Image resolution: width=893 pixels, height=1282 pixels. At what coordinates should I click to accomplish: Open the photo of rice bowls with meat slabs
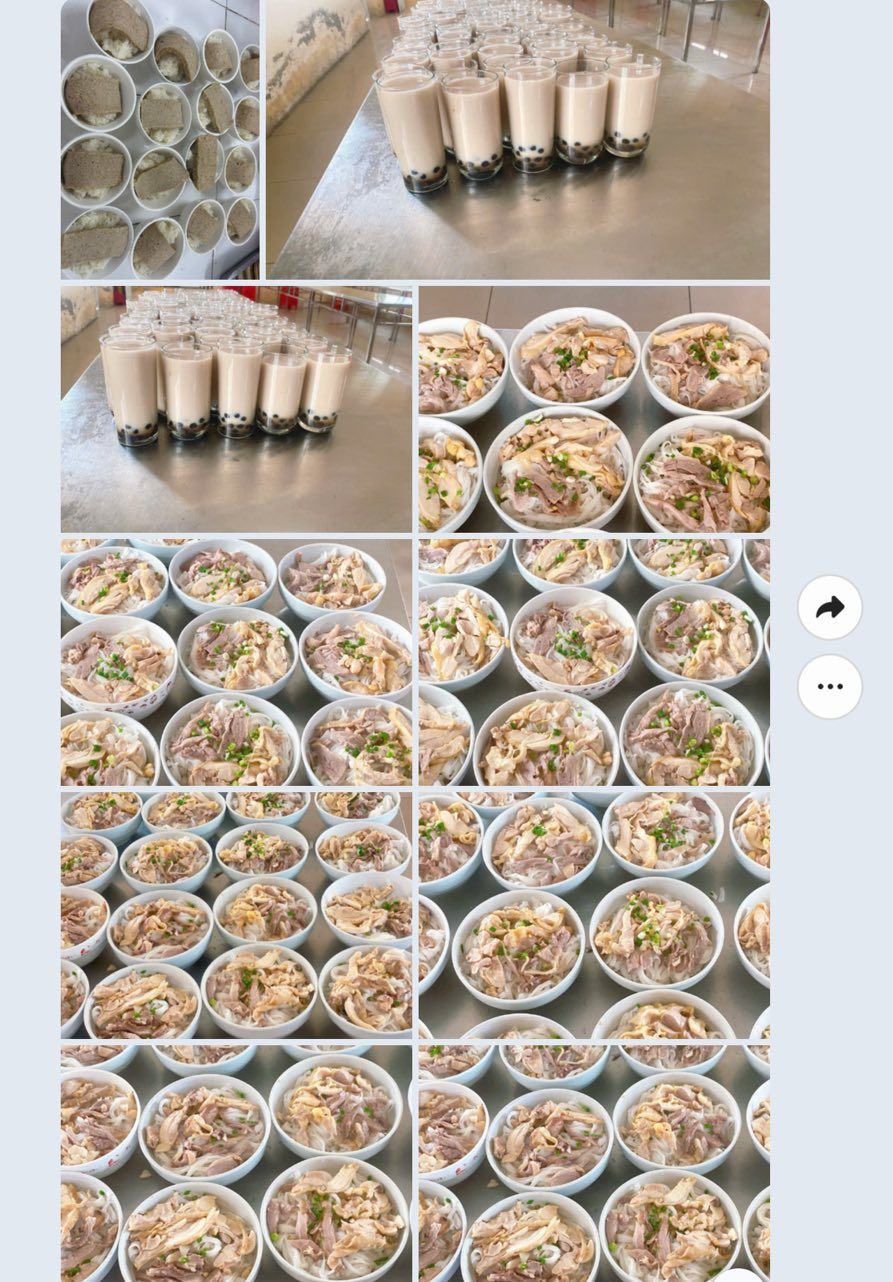coord(160,138)
